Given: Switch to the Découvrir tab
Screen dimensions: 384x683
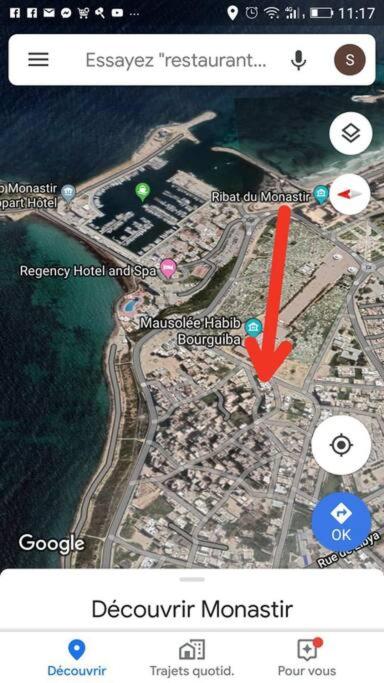Looking at the screenshot, I should (77, 658).
